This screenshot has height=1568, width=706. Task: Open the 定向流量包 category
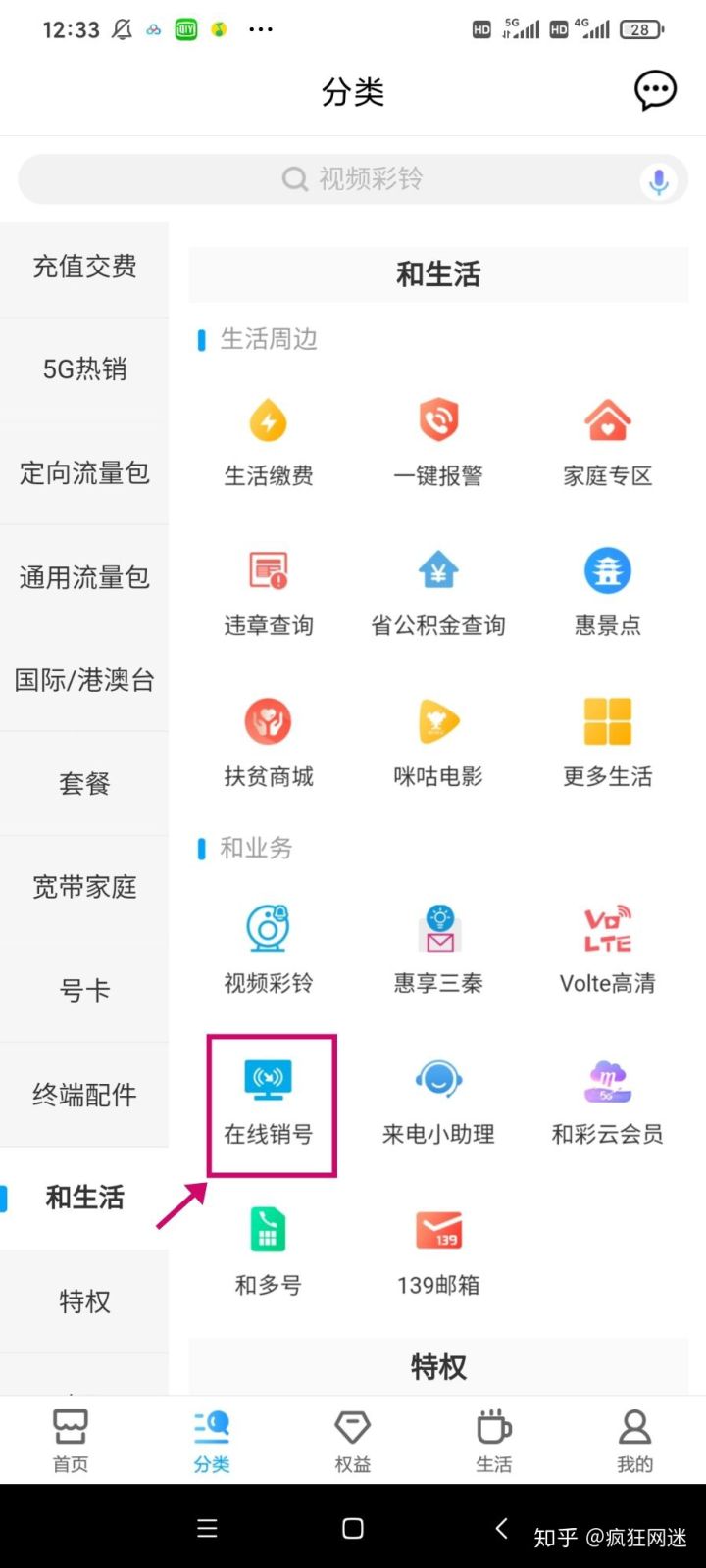84,473
